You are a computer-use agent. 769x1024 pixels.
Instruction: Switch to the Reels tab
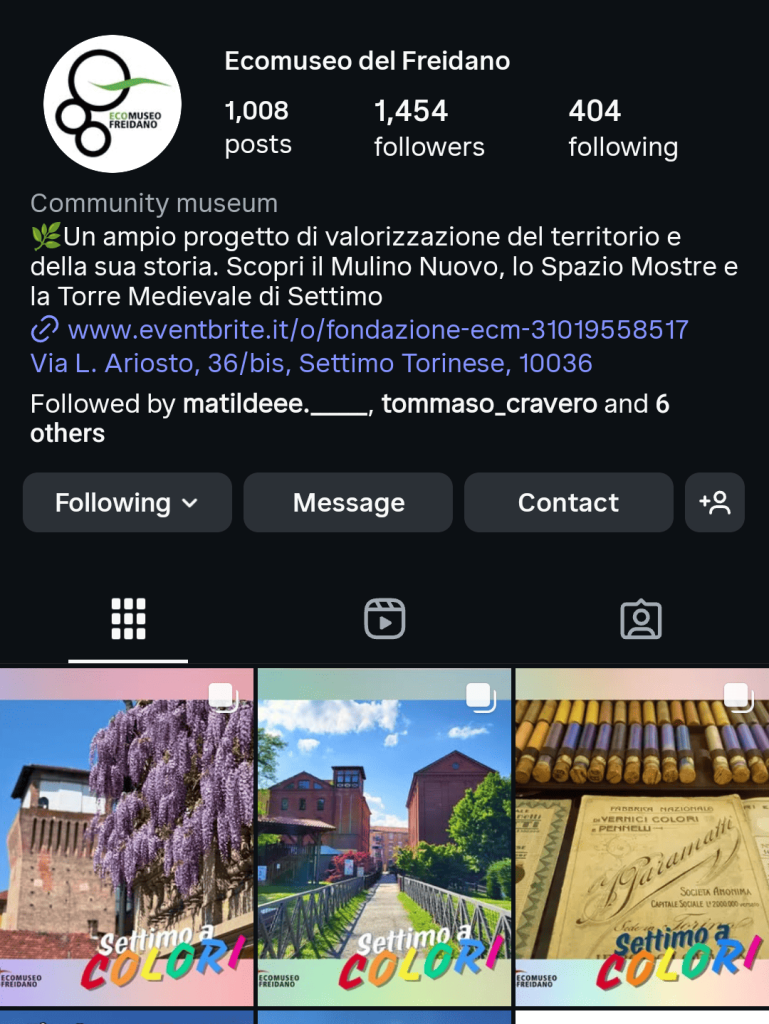(x=384, y=619)
